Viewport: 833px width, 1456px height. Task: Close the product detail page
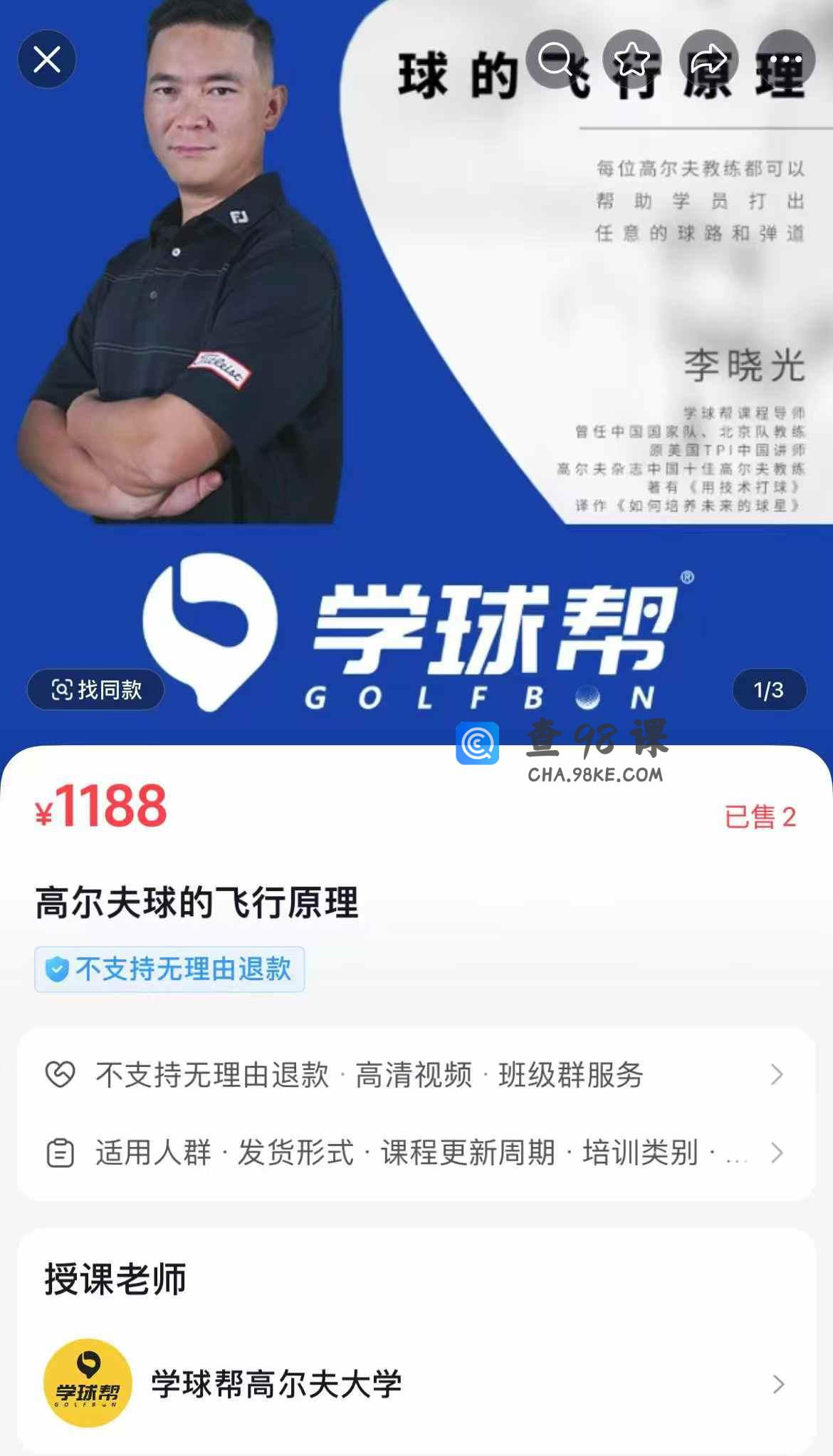pos(47,59)
